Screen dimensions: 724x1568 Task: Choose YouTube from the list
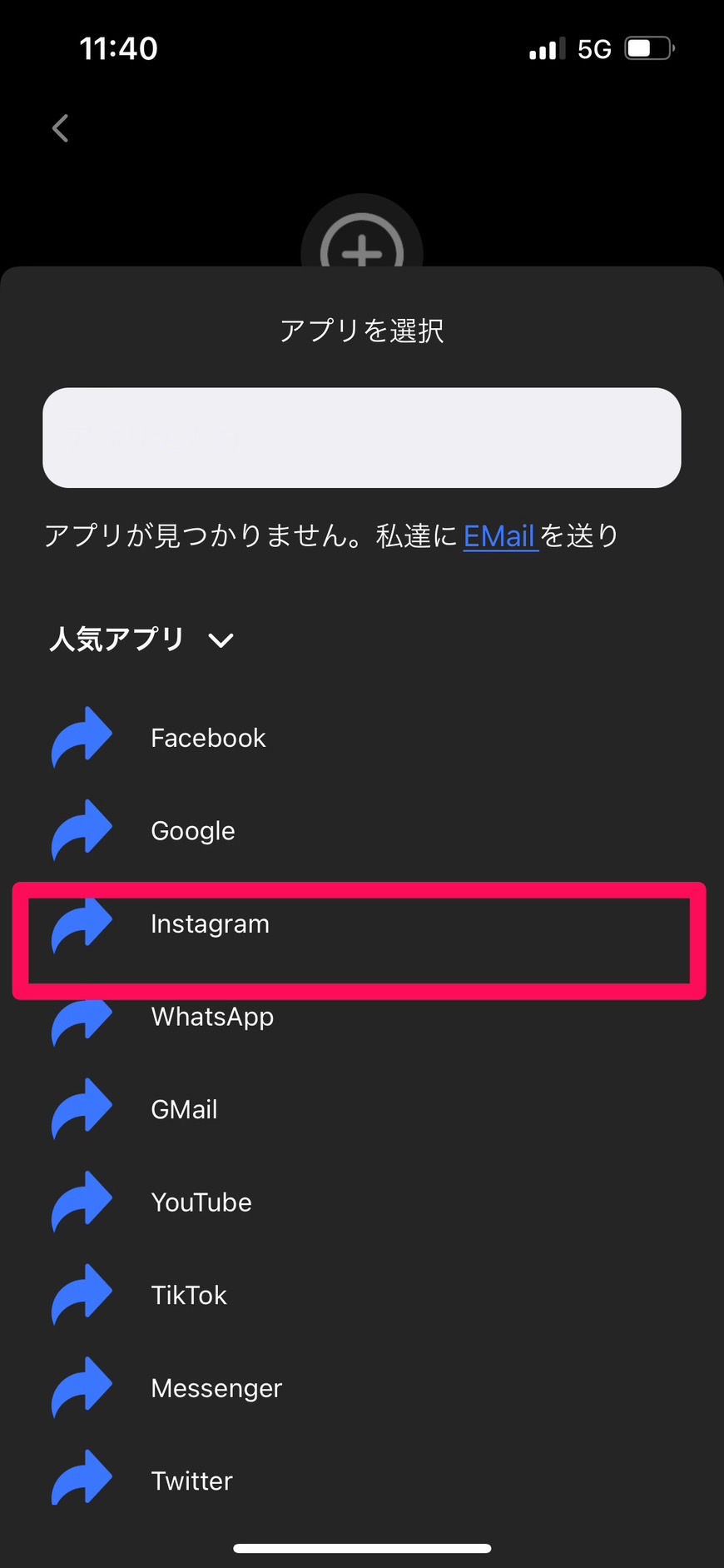click(362, 1202)
